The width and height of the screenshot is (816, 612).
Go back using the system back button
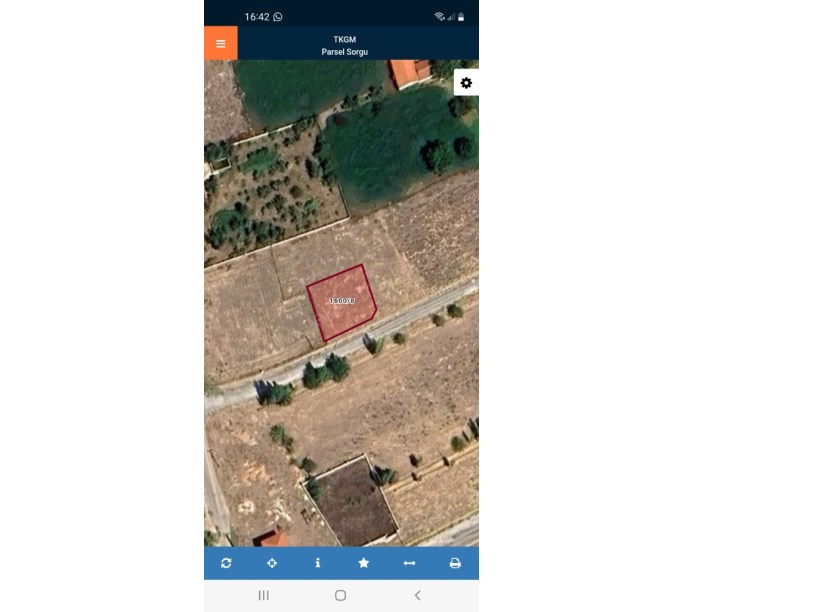tap(417, 595)
